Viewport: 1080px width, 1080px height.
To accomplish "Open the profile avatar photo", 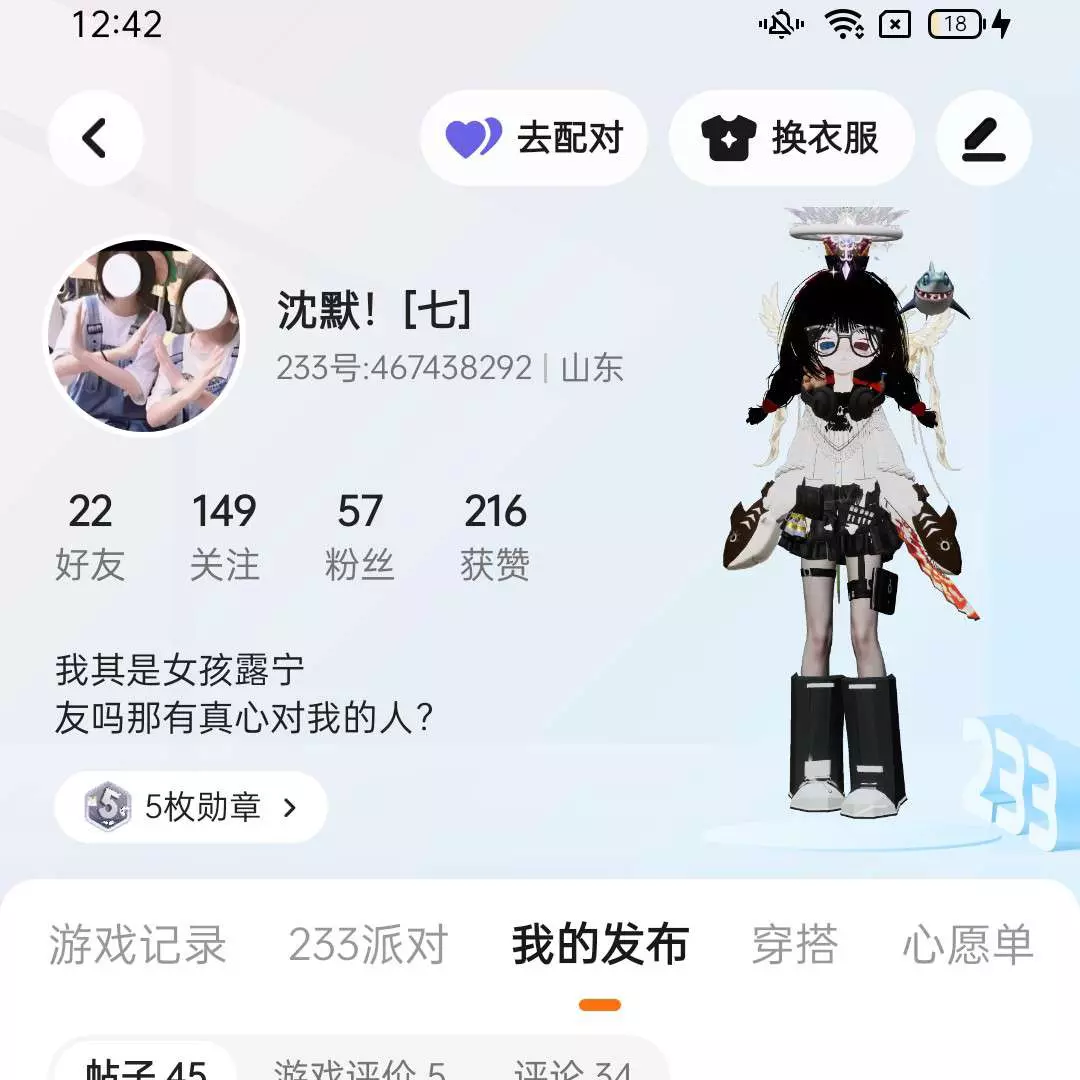I will point(144,334).
